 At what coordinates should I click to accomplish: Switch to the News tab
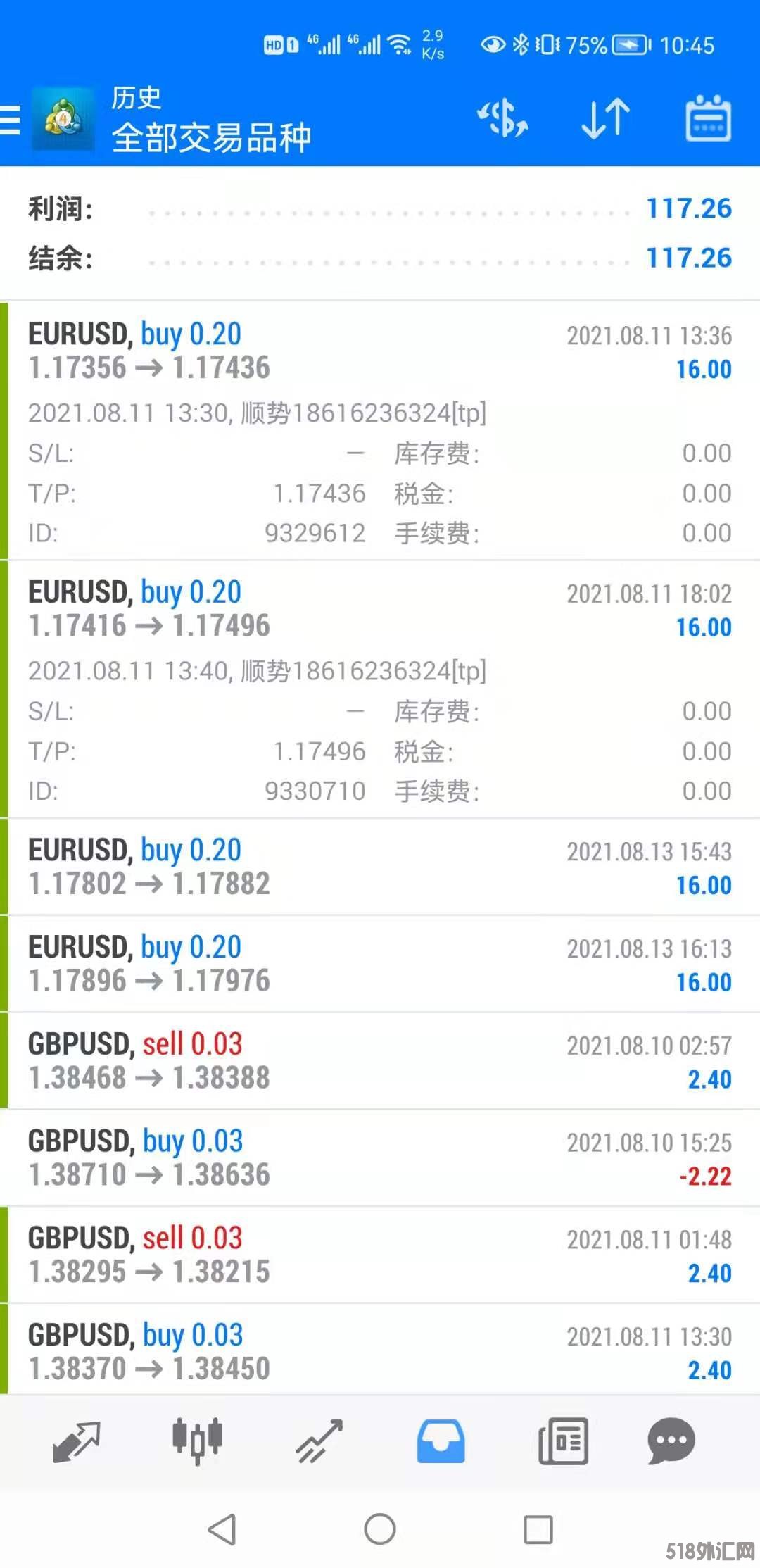(563, 1441)
